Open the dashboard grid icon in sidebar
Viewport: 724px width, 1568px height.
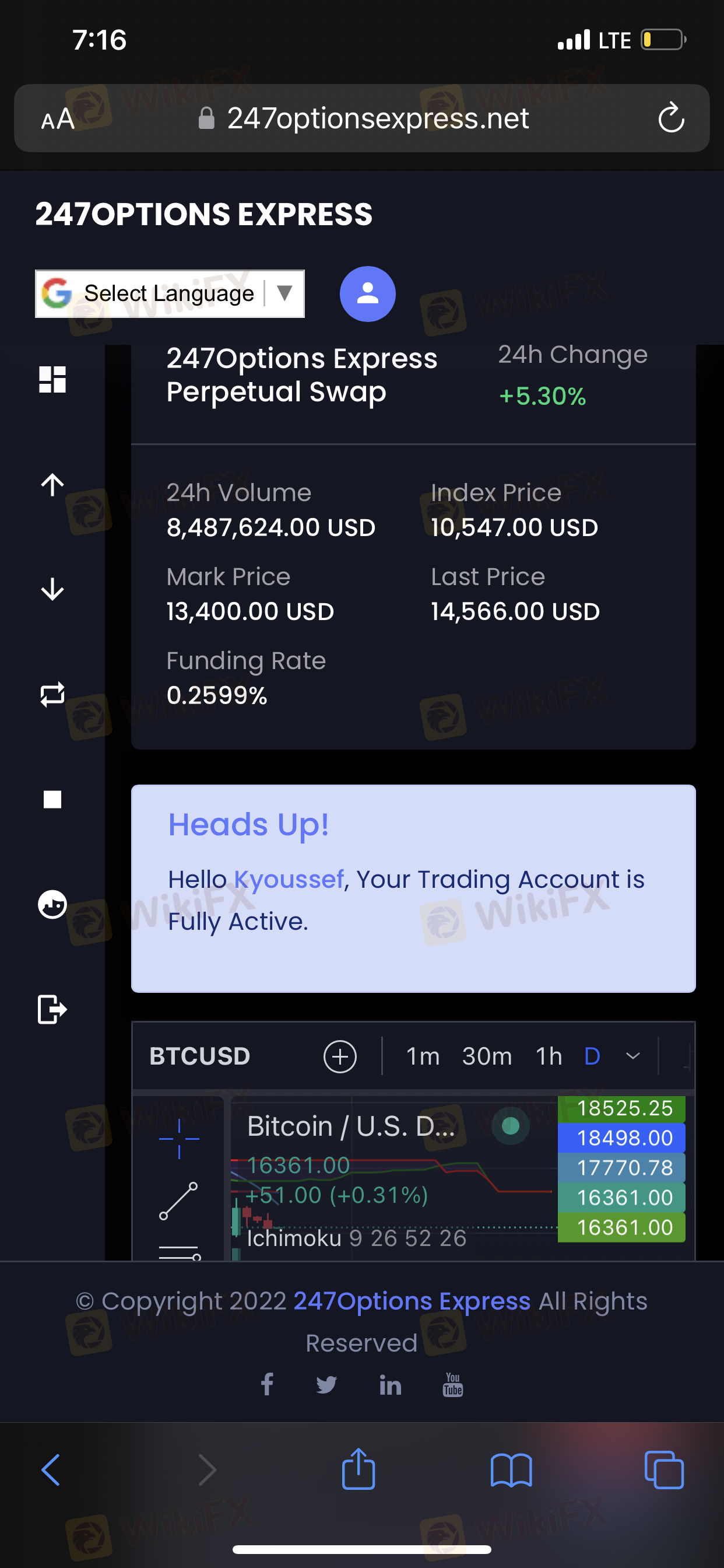(x=52, y=379)
